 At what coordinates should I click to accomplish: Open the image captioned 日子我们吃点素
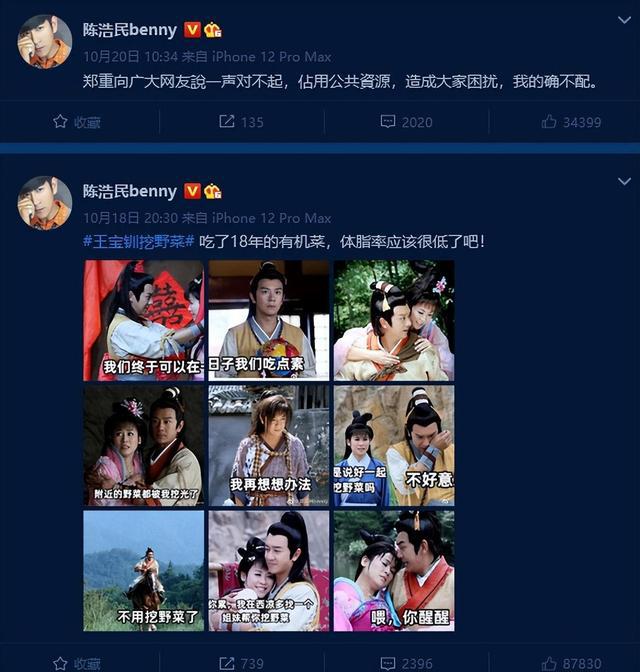click(x=268, y=320)
